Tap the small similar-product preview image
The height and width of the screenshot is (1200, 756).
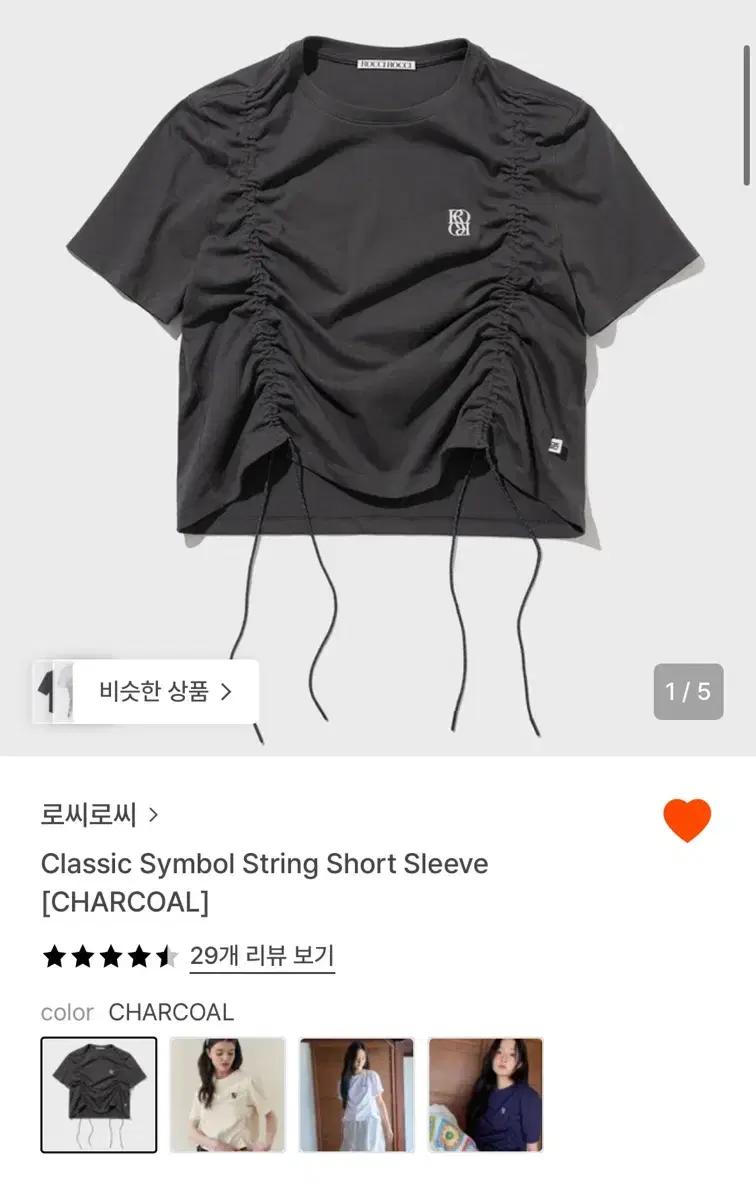(57, 690)
